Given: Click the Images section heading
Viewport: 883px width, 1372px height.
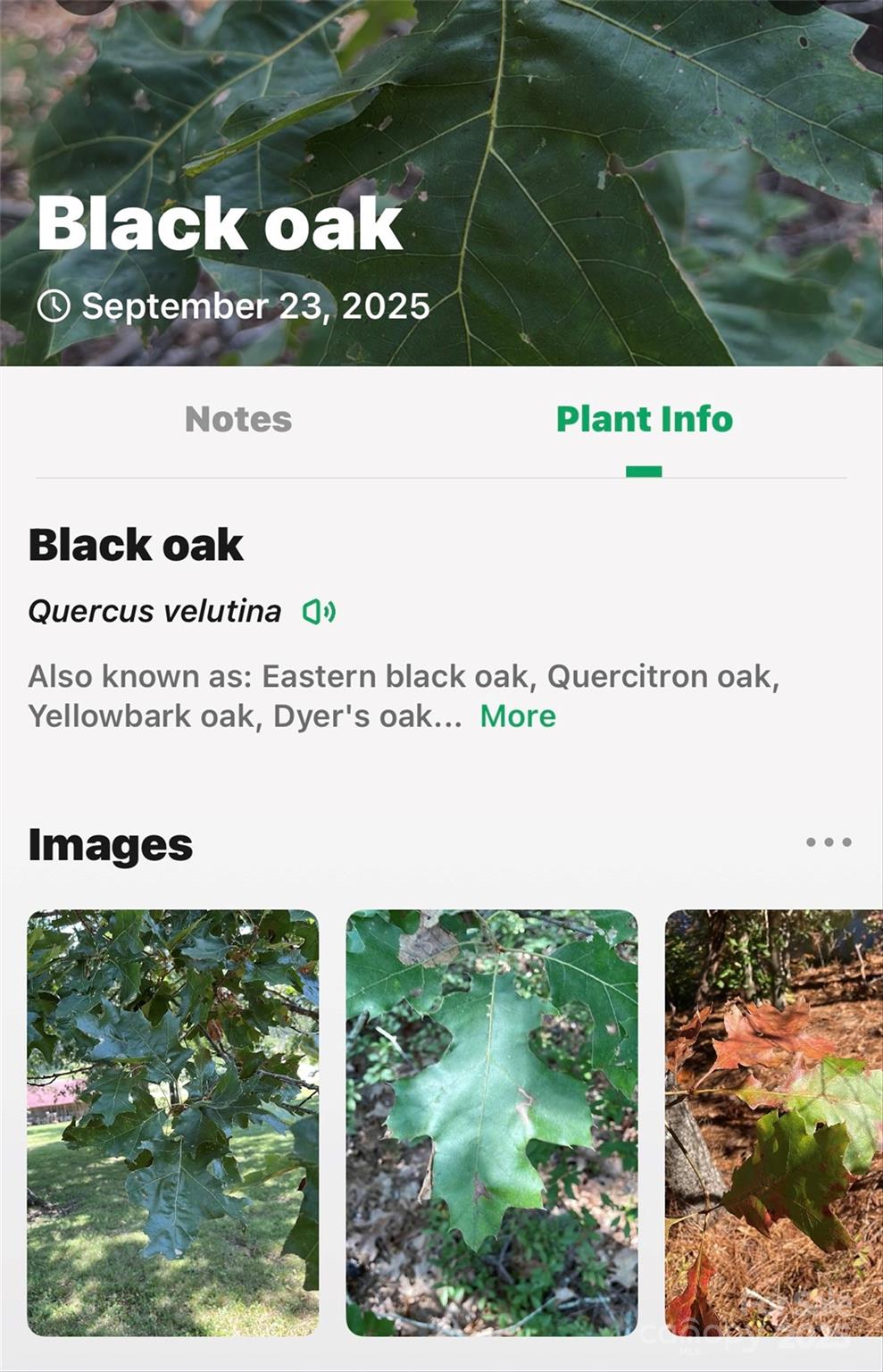Looking at the screenshot, I should (x=109, y=842).
